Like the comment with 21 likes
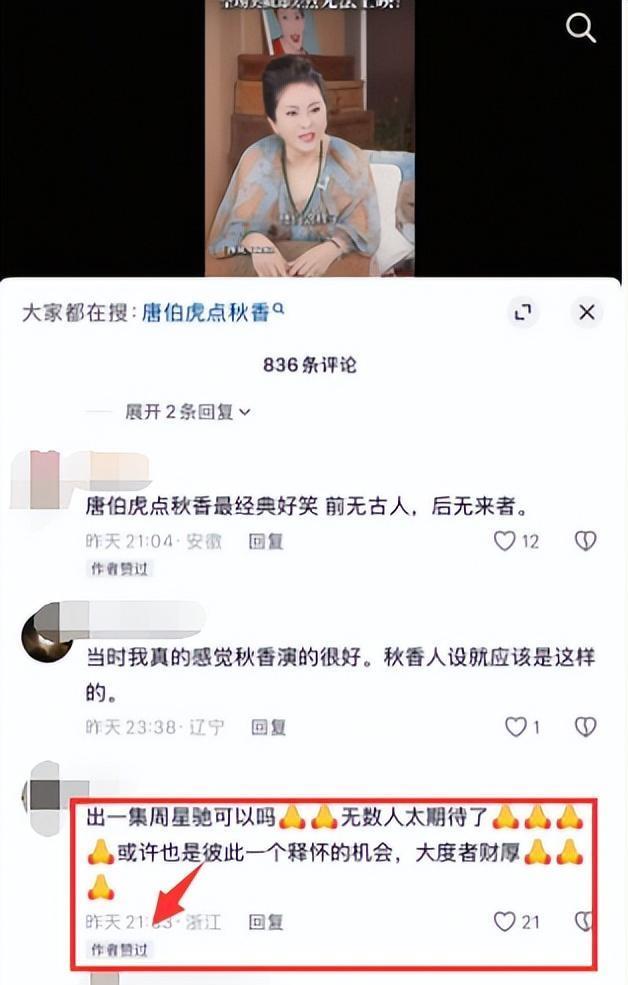 (506, 921)
